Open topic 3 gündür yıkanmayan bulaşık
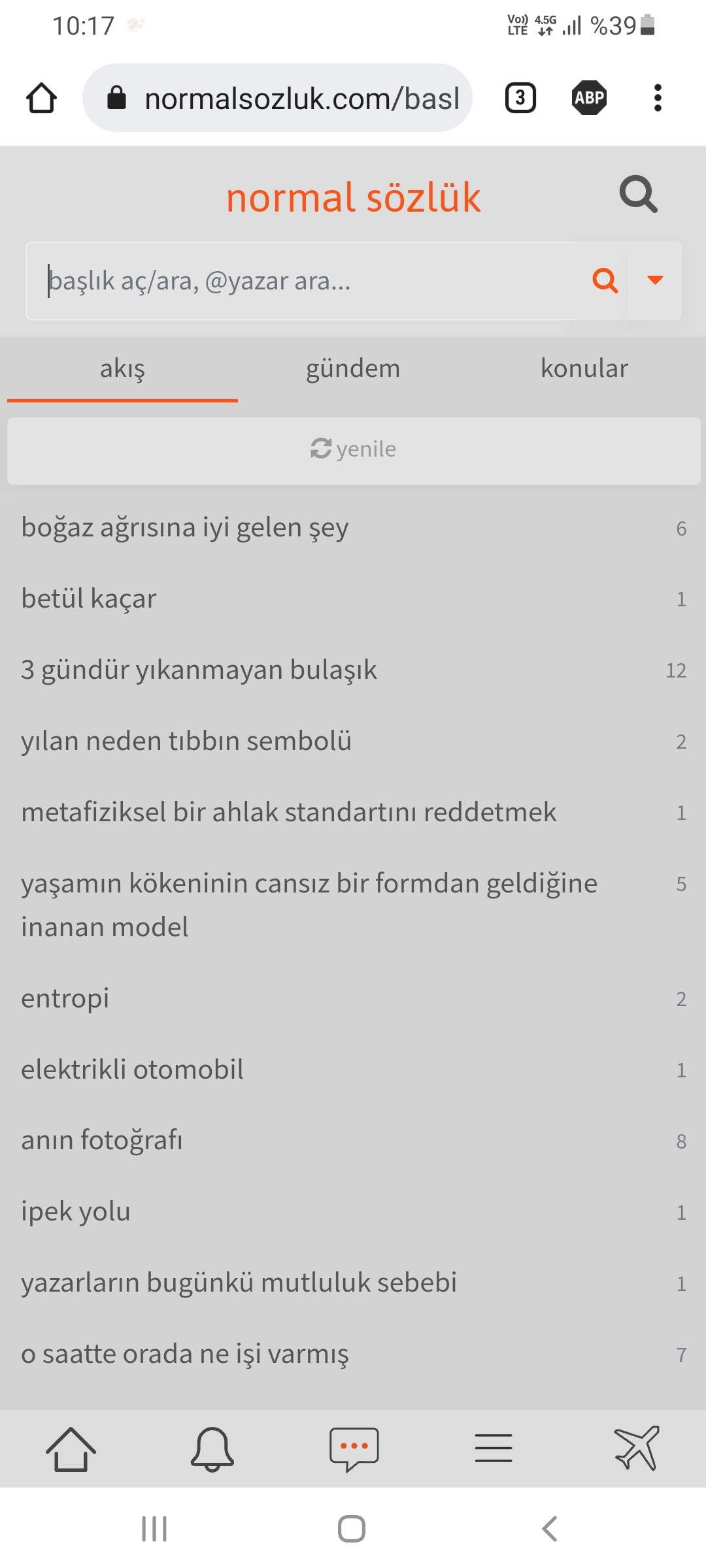The image size is (706, 1568). click(x=199, y=670)
